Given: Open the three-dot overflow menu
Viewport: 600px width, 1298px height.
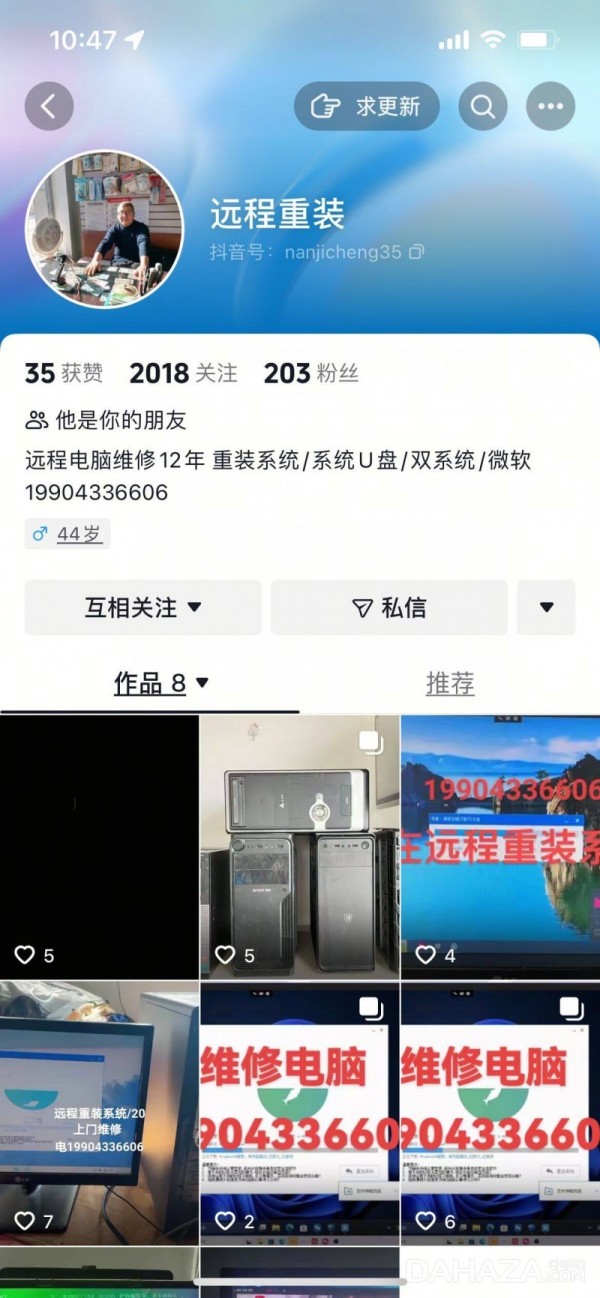Looking at the screenshot, I should (550, 106).
